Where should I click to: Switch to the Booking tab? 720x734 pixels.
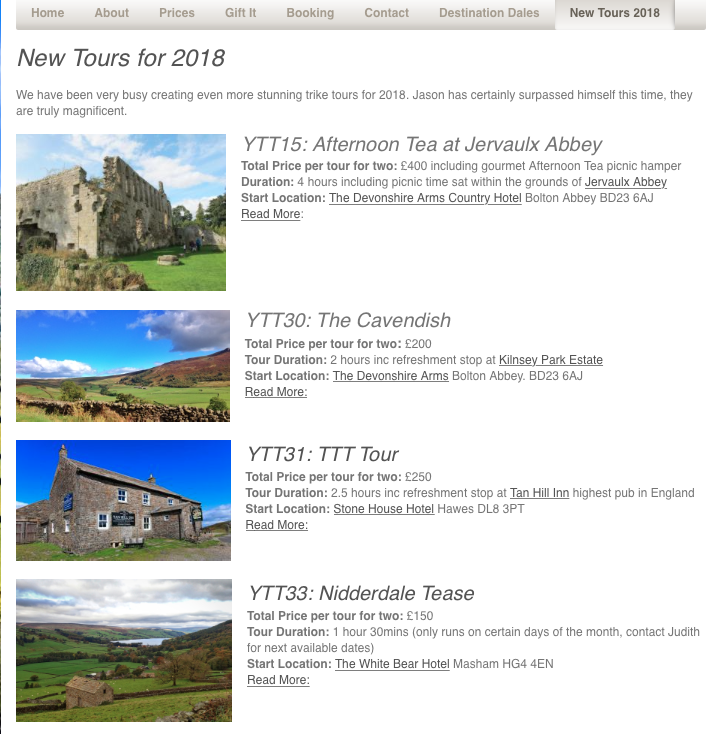pyautogui.click(x=310, y=13)
